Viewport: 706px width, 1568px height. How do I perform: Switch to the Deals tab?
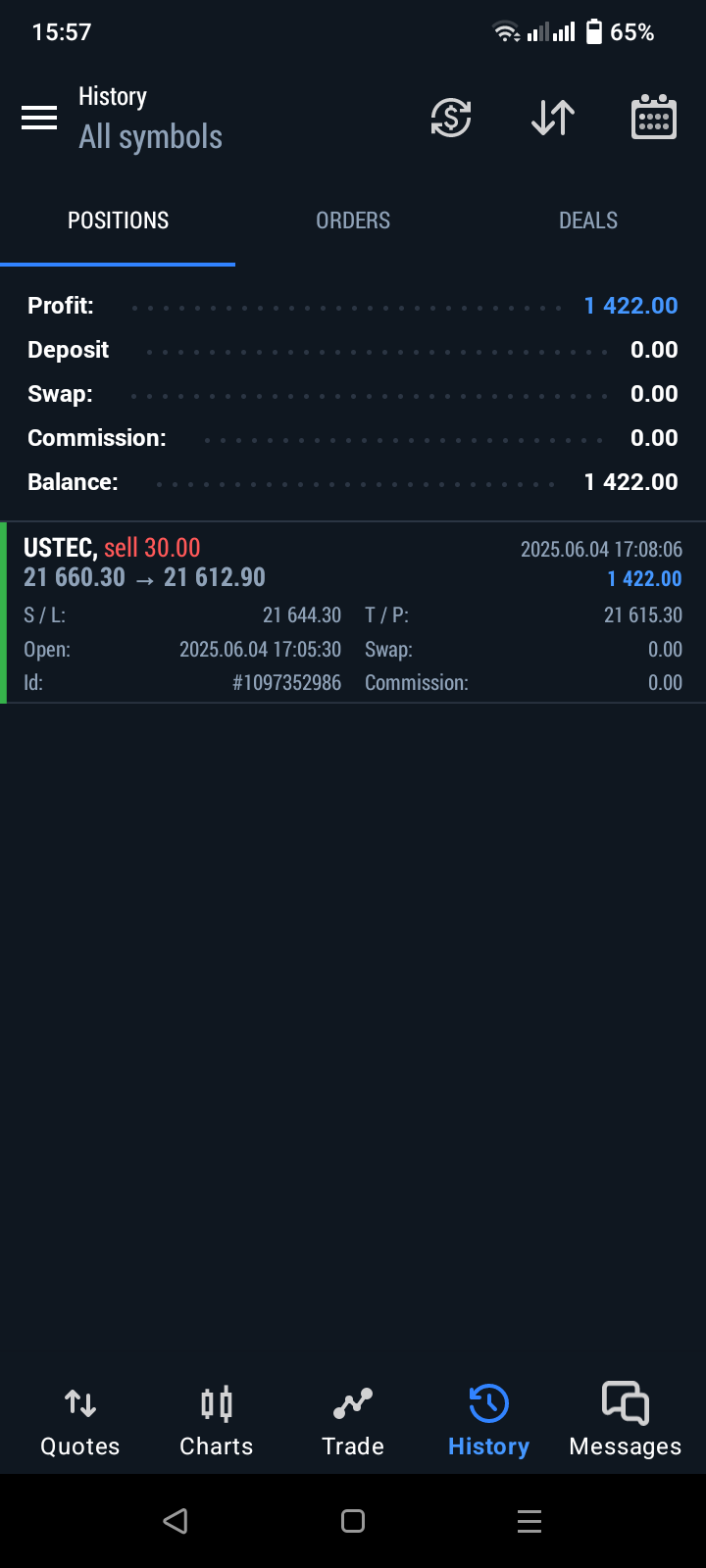(588, 220)
